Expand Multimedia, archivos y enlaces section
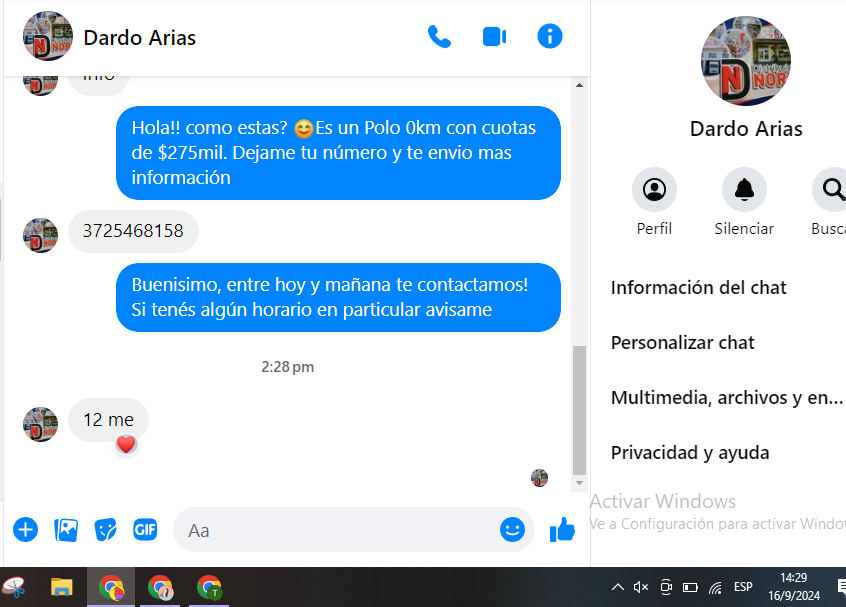This screenshot has height=607, width=846. 727,398
